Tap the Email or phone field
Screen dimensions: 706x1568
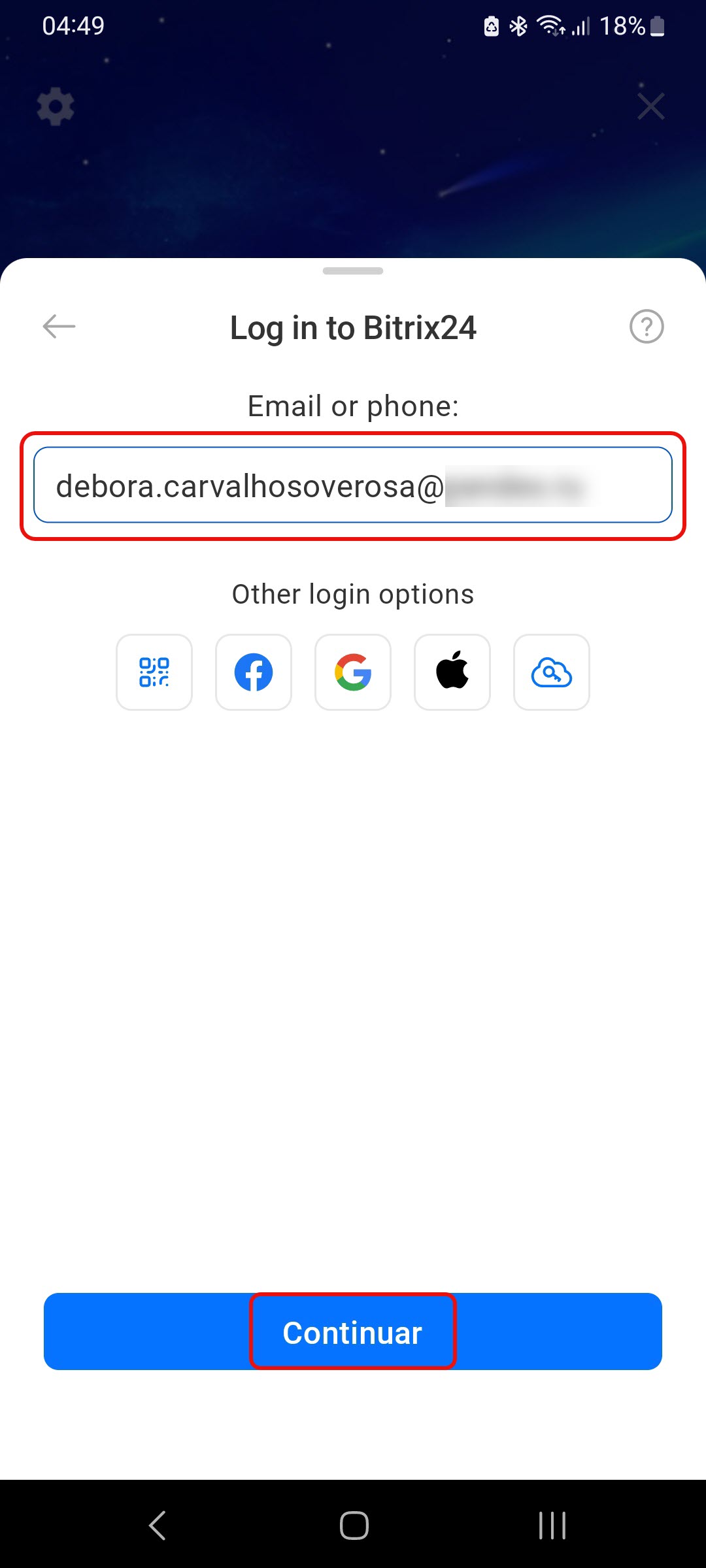tap(353, 485)
